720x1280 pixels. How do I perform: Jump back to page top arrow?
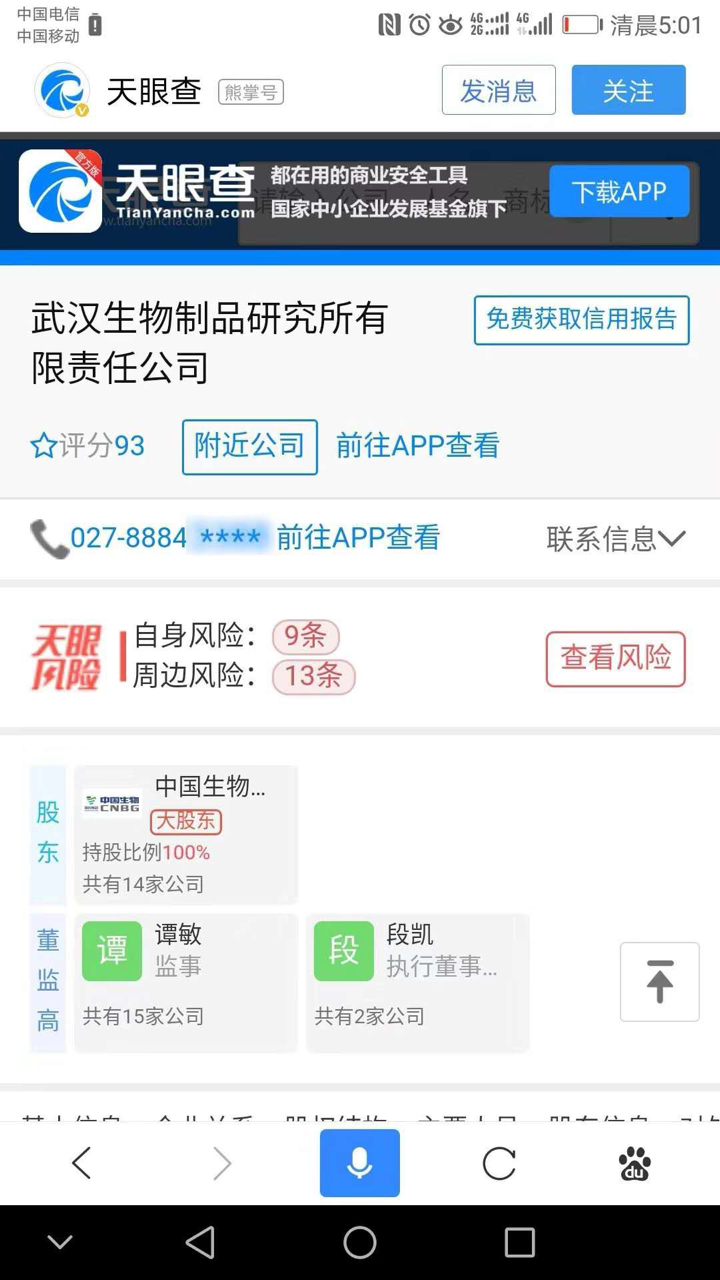pos(659,981)
